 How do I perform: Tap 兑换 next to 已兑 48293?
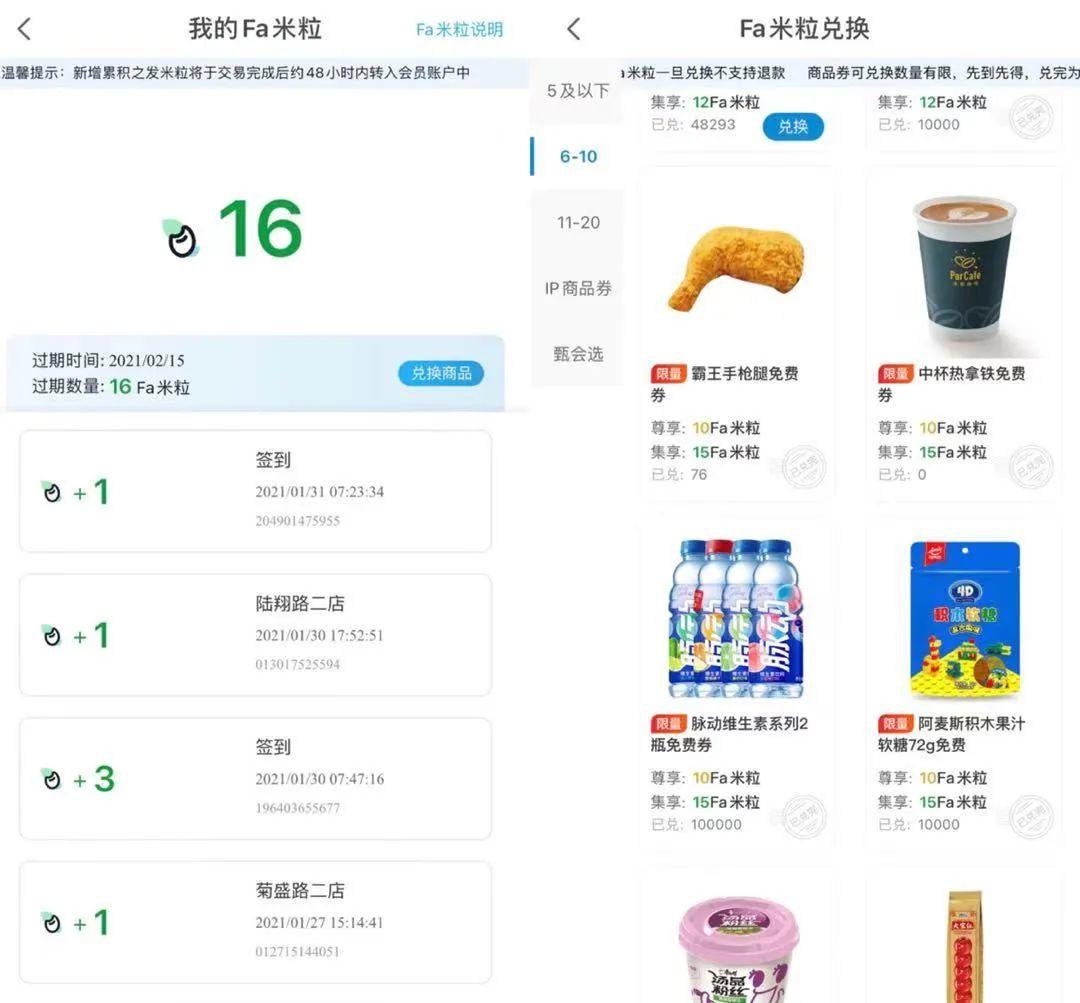pos(793,127)
